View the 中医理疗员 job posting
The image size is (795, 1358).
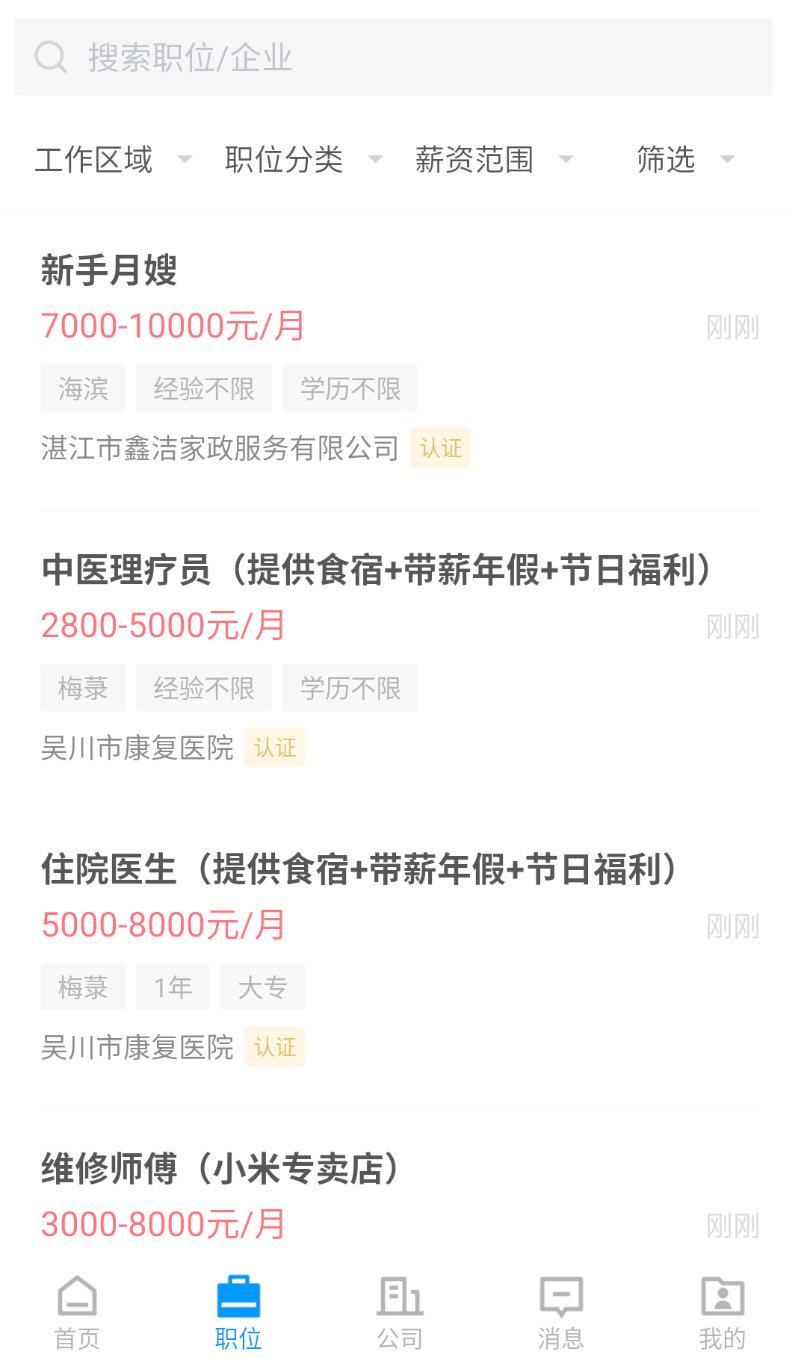click(400, 661)
